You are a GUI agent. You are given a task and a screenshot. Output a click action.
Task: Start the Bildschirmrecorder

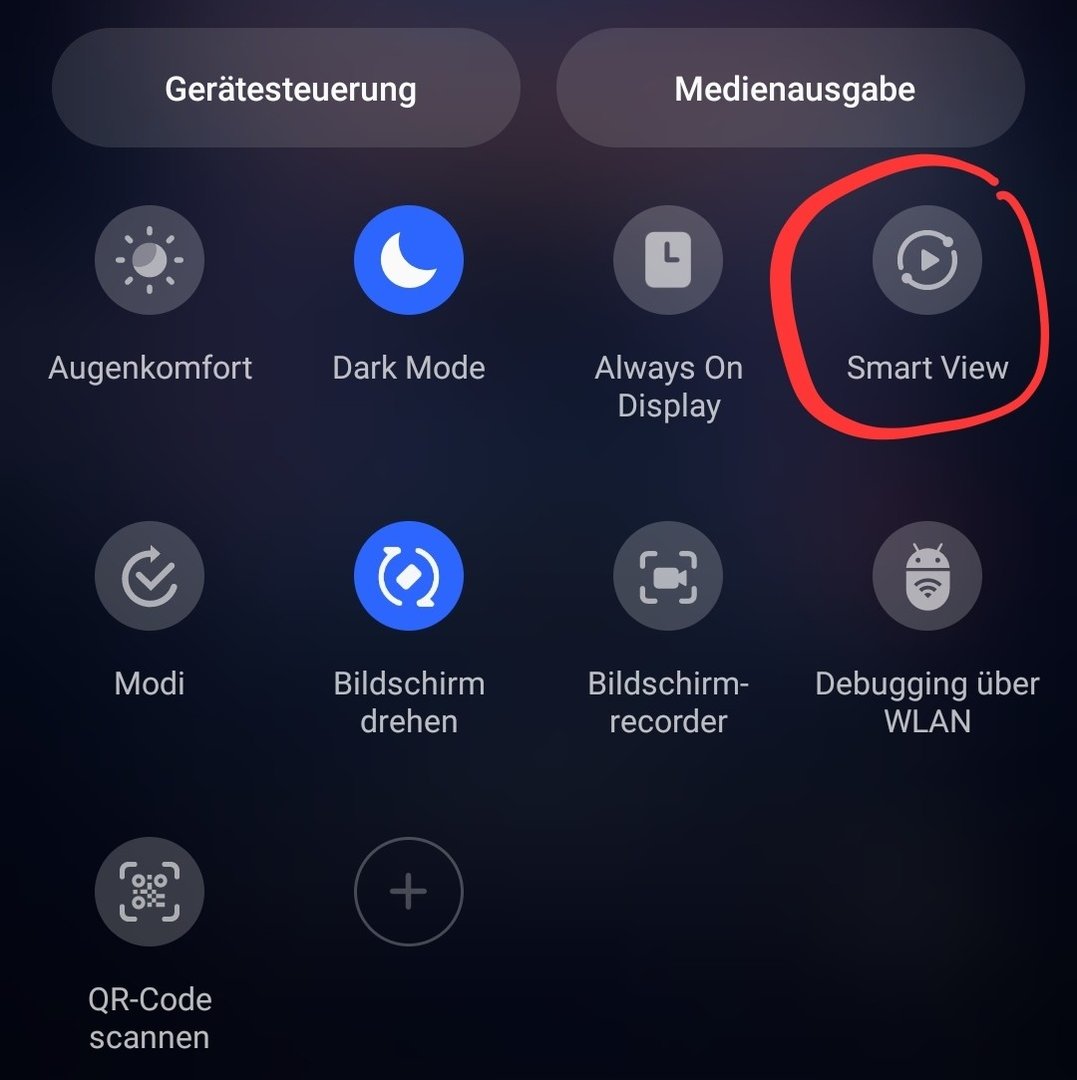pos(668,576)
